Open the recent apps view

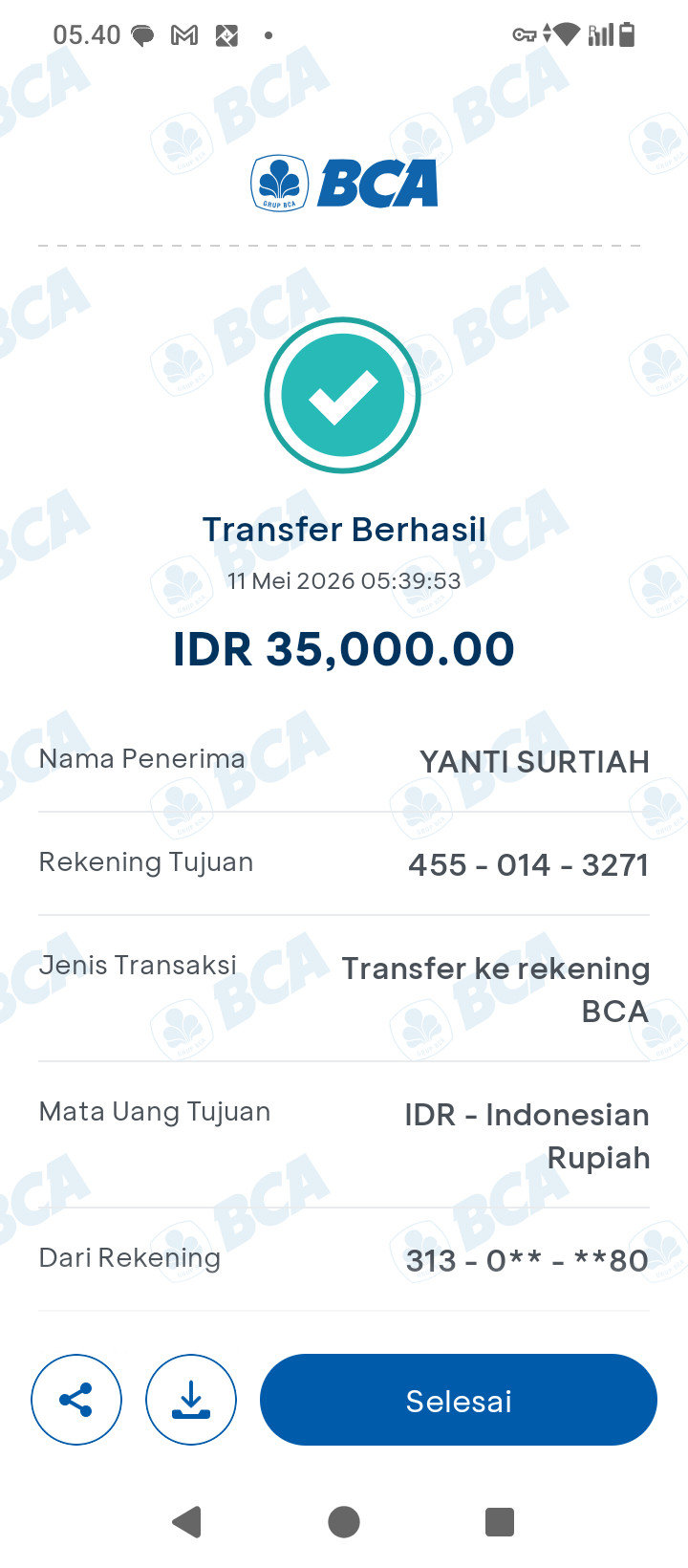click(500, 1521)
